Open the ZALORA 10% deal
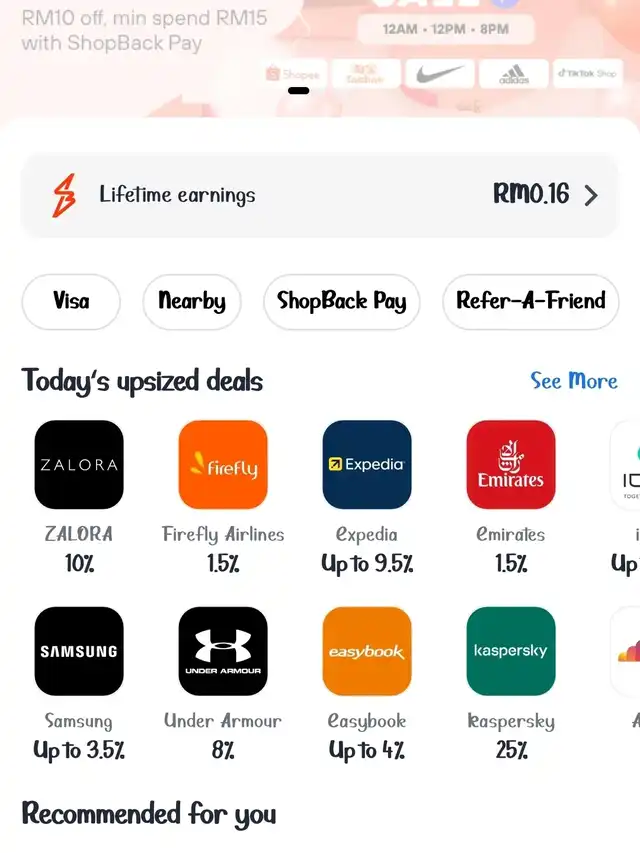Screen dimensions: 640x853 tap(79, 465)
